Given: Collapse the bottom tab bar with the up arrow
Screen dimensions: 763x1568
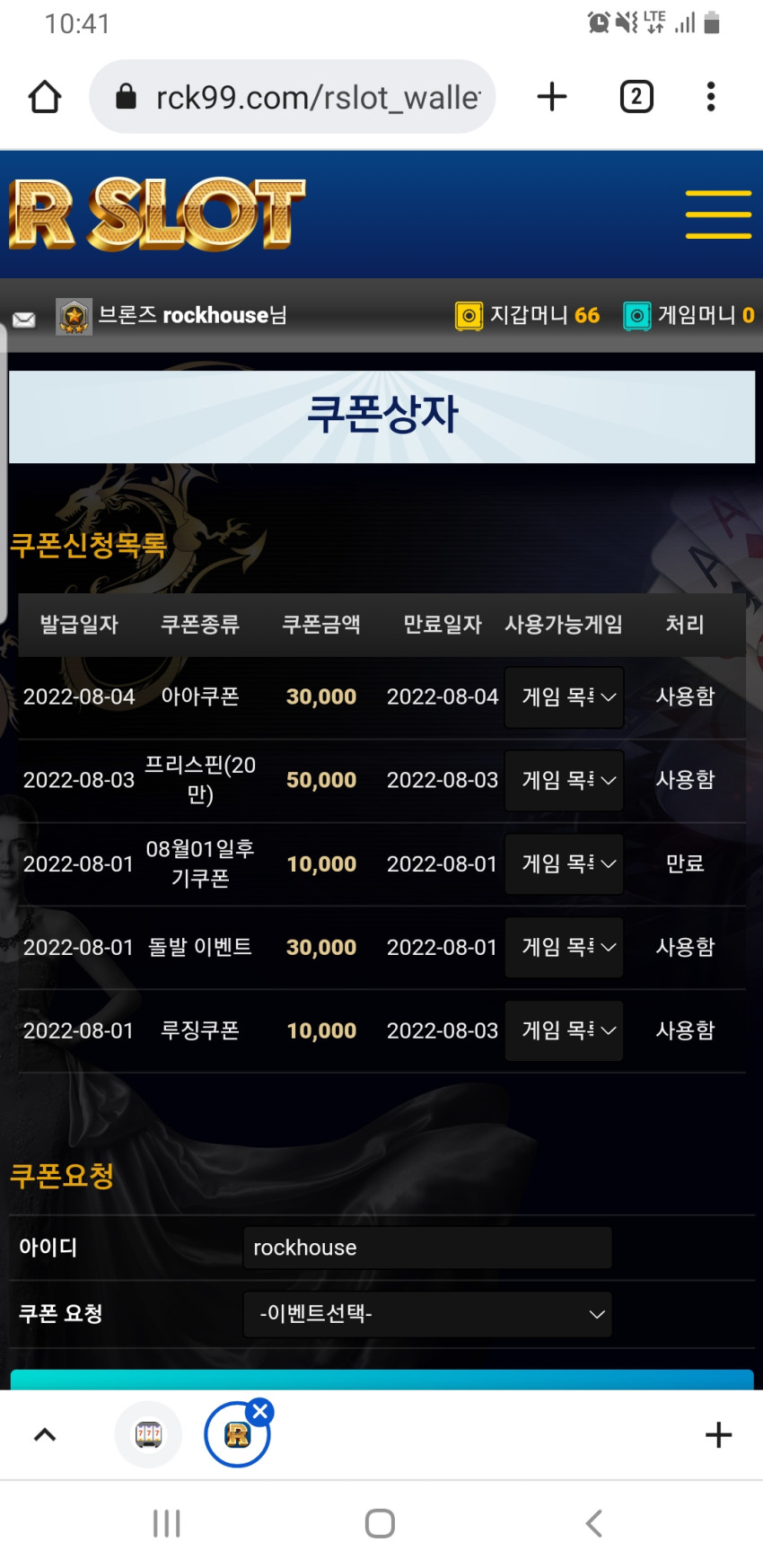Looking at the screenshot, I should pos(45,1434).
